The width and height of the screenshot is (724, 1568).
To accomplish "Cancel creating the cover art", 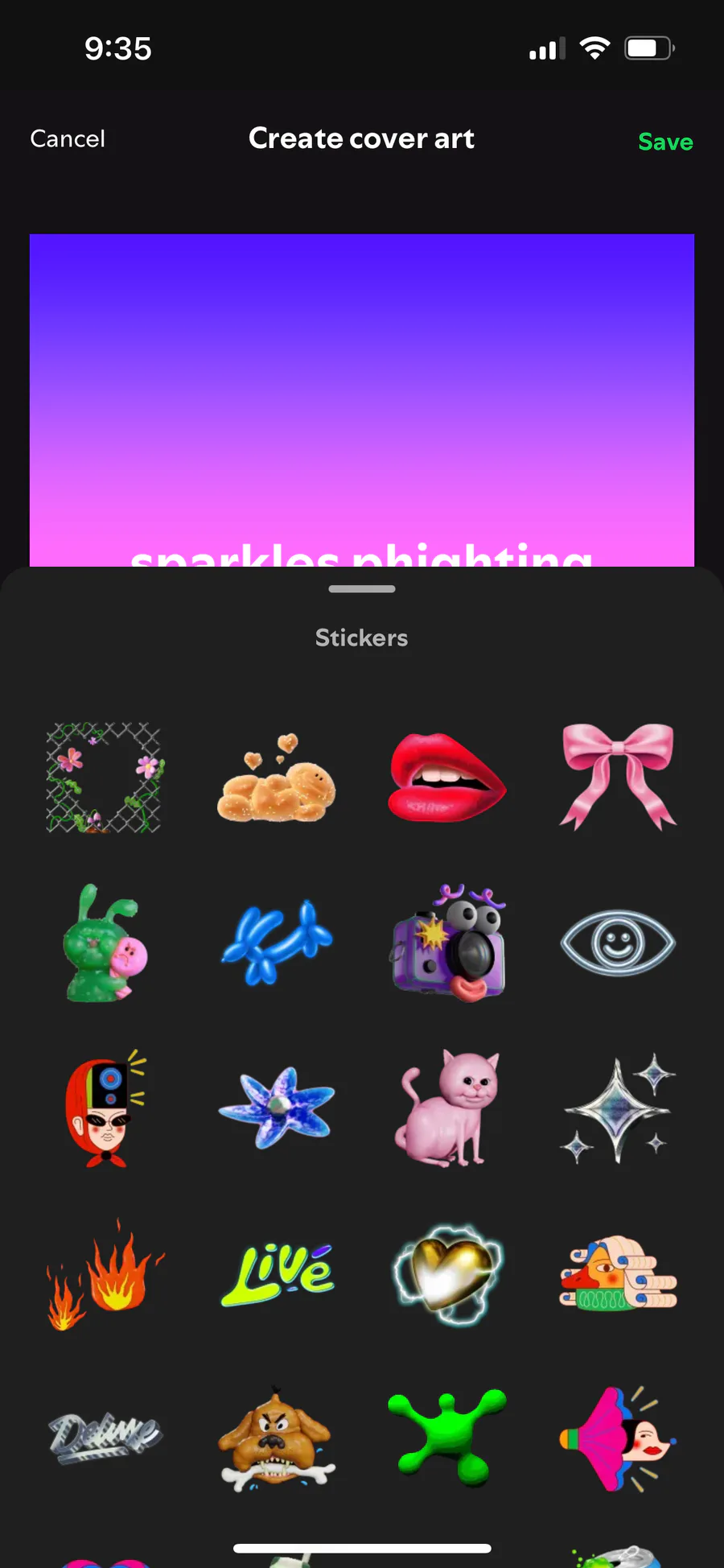I will pos(68,139).
